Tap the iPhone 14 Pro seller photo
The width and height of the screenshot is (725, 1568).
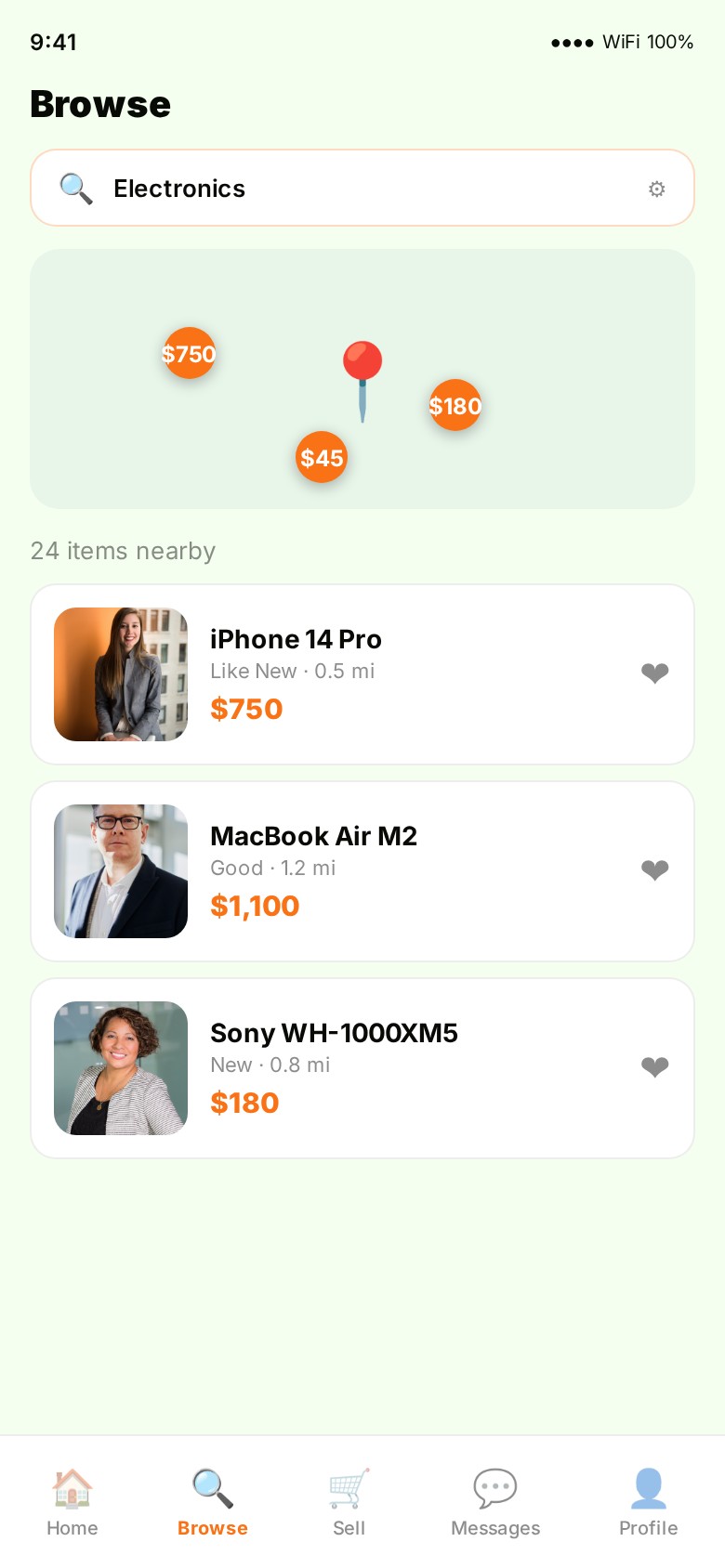(x=120, y=673)
